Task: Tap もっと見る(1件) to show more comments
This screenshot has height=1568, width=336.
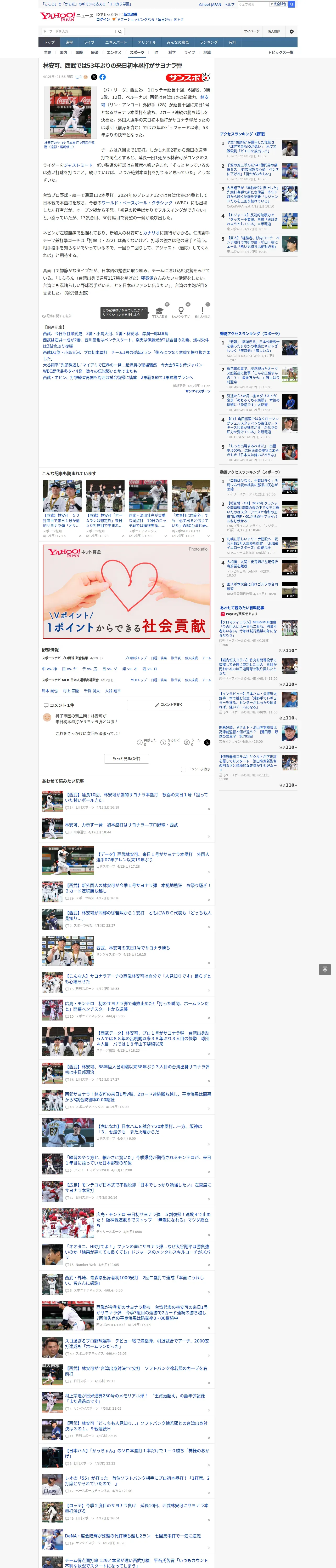Action: [127, 758]
